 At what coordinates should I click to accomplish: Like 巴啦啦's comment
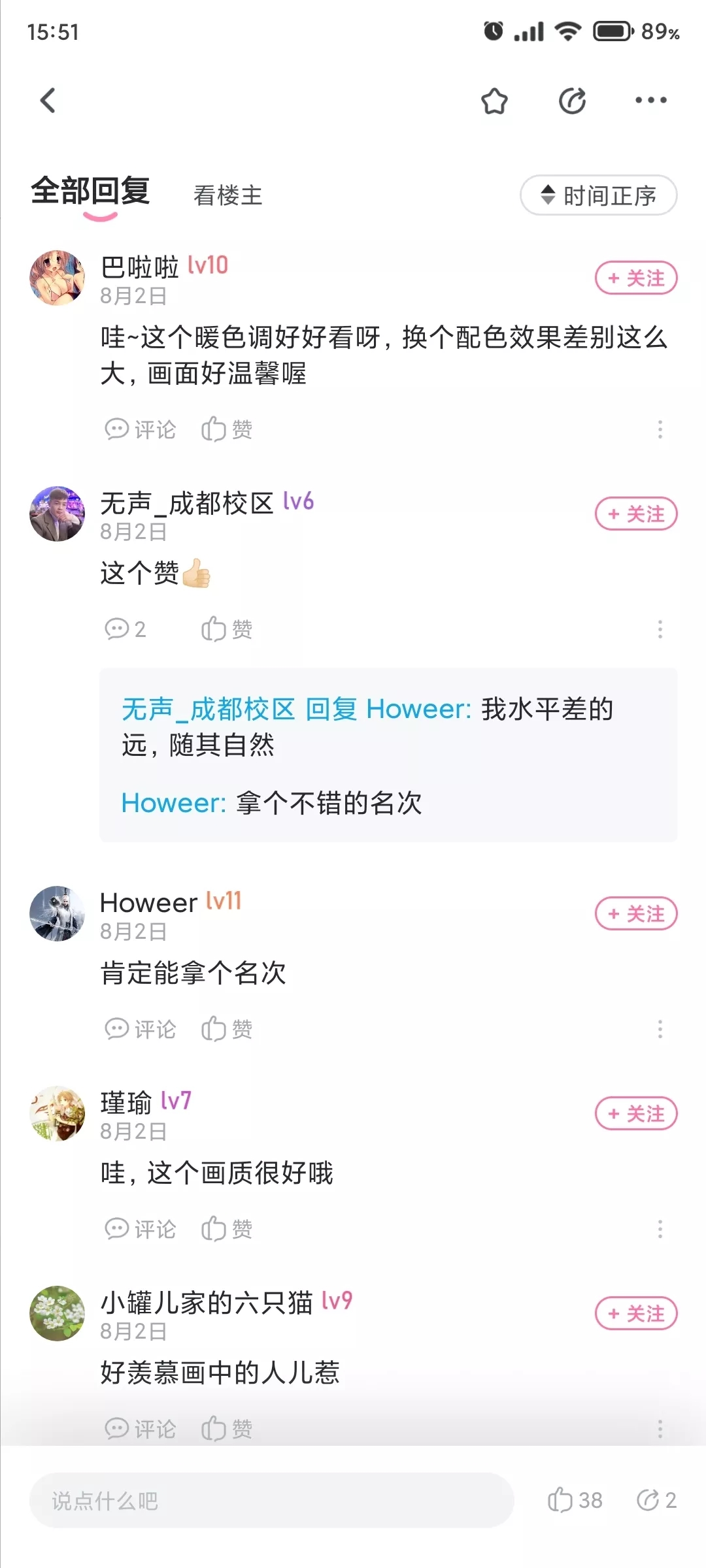pyautogui.click(x=226, y=429)
